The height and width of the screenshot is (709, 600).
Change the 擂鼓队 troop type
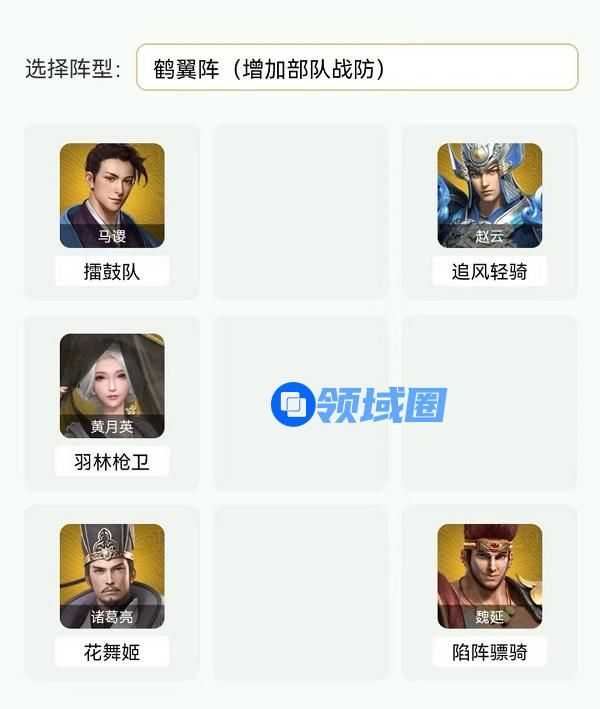point(112,271)
